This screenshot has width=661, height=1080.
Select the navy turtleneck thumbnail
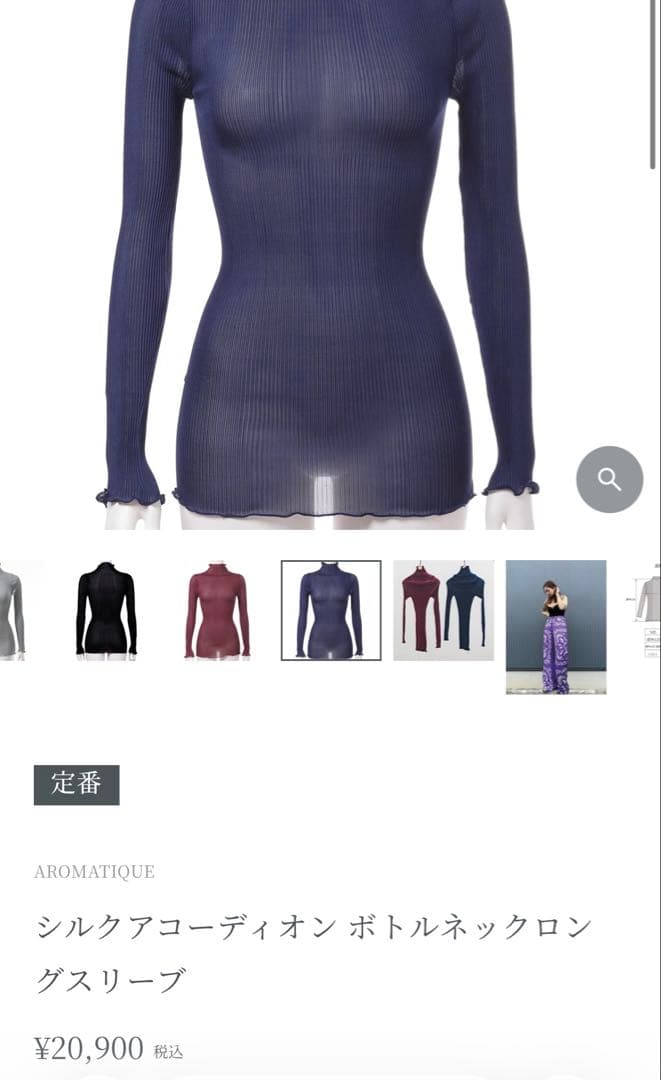331,610
